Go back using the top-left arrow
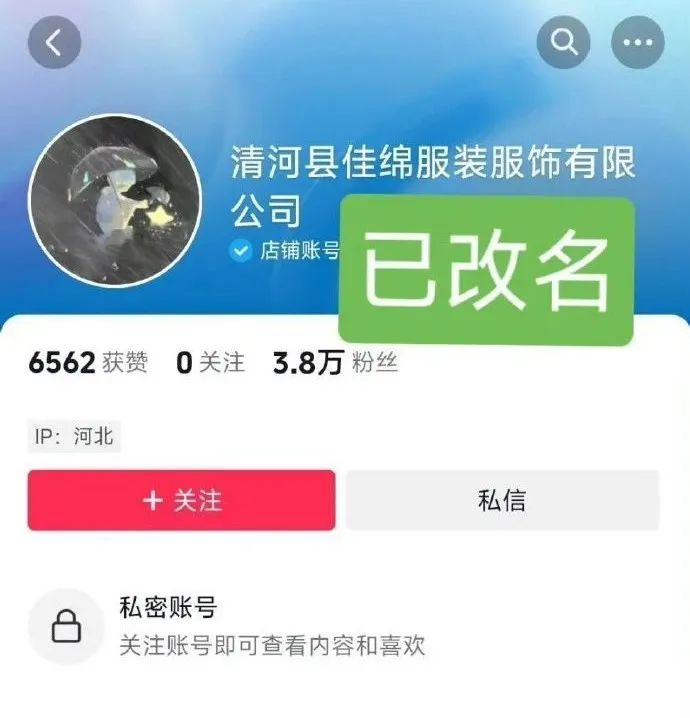 click(x=55, y=43)
